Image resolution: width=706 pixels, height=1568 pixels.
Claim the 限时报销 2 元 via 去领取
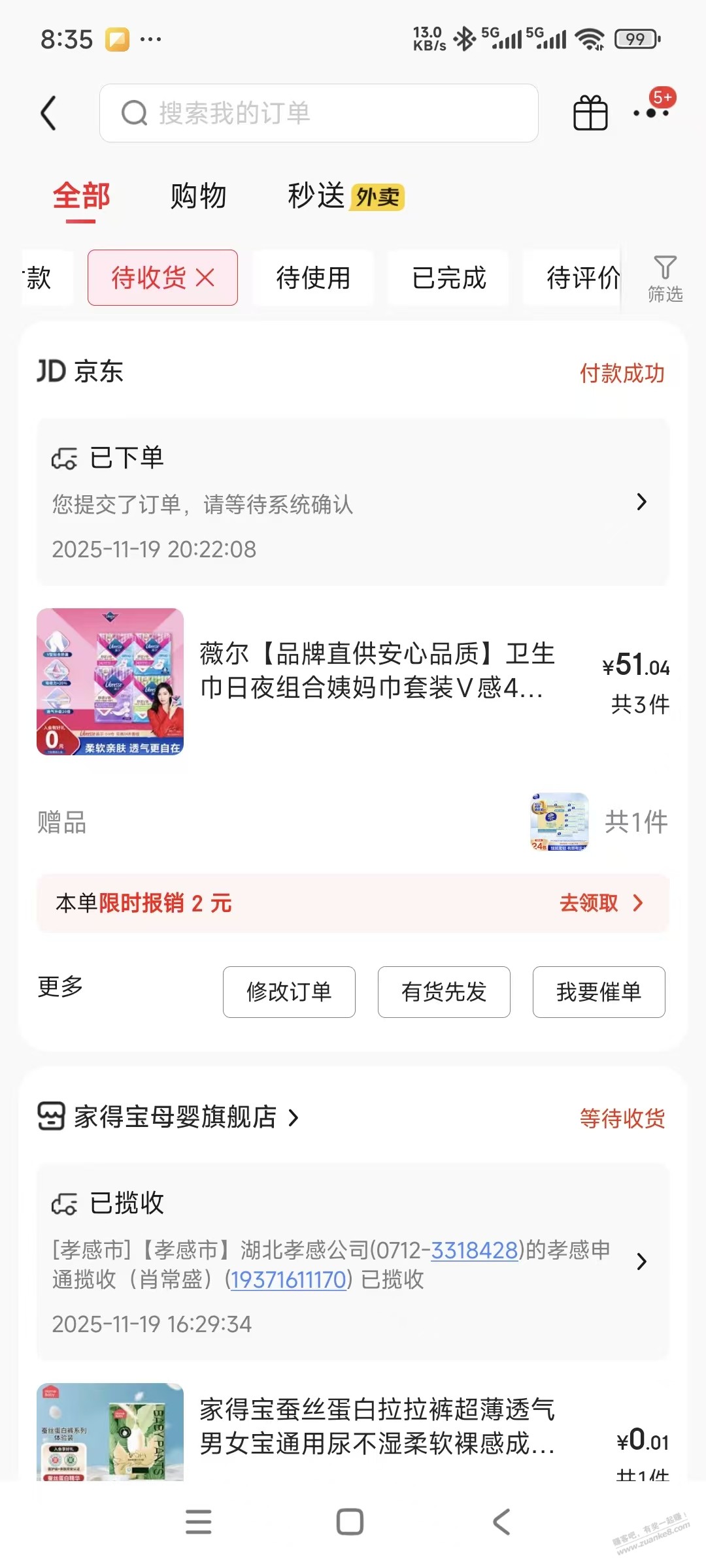click(x=600, y=903)
